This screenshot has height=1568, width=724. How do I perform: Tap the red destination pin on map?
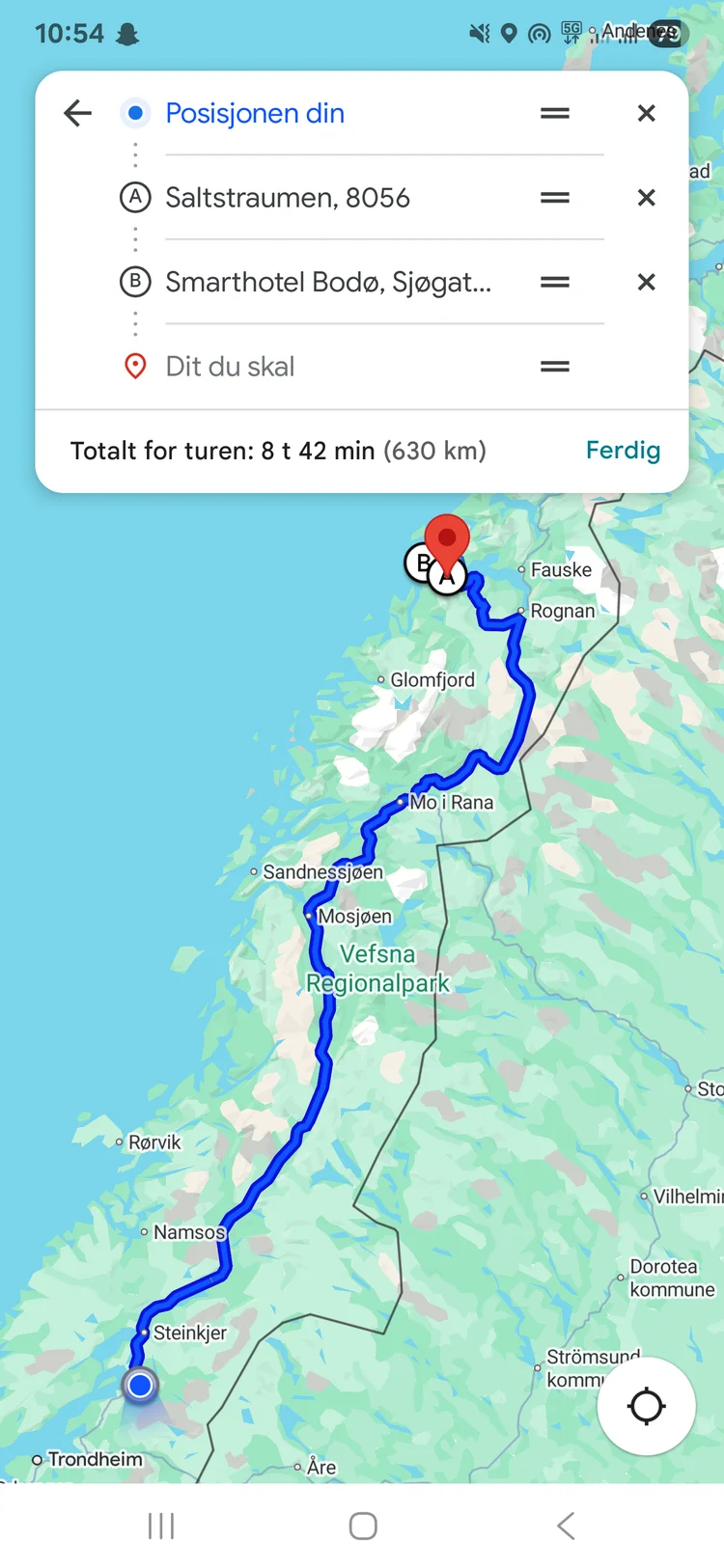(x=447, y=538)
